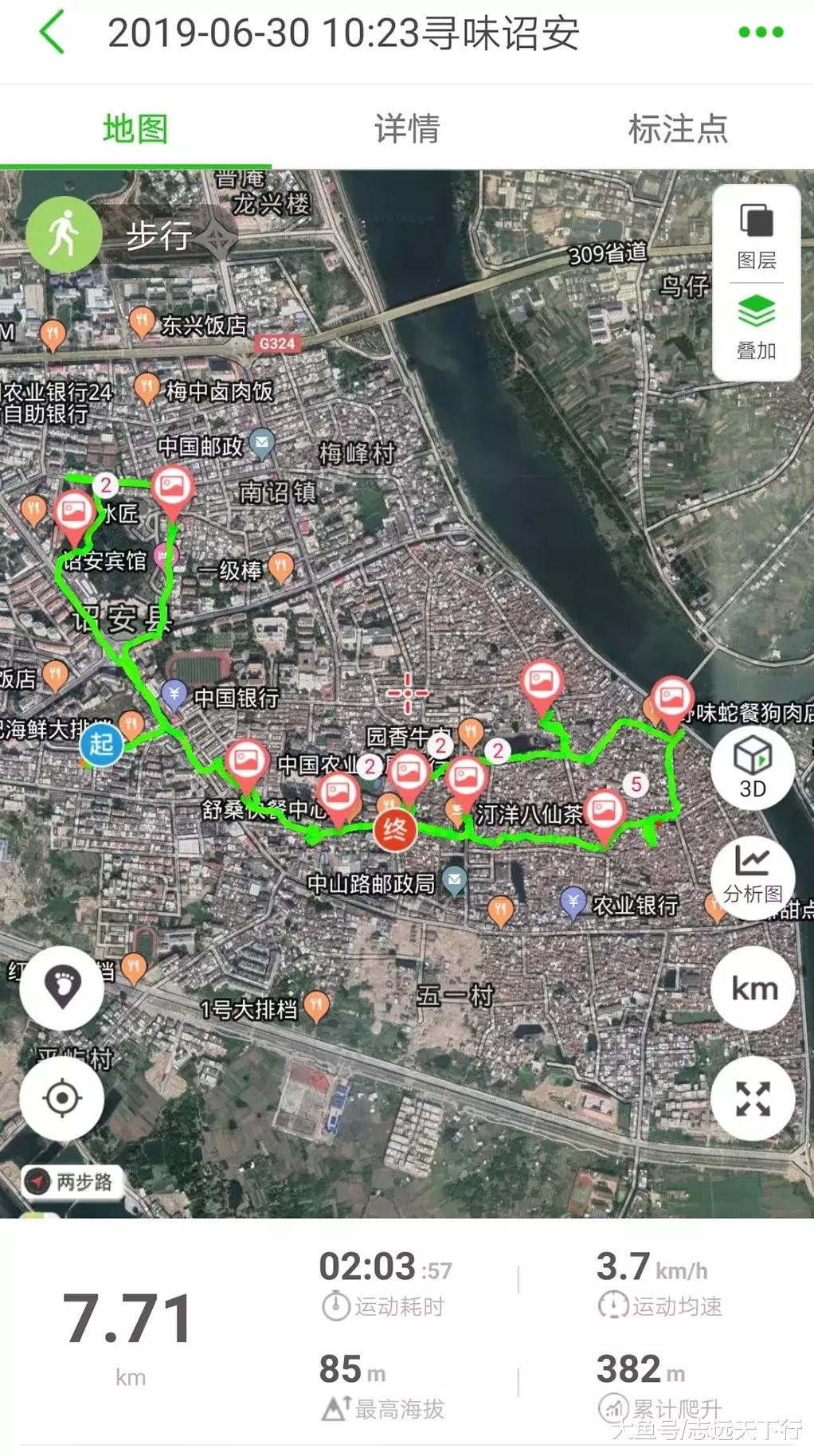Expand the map to fullscreen
This screenshot has height=1456, width=814.
pos(753,1098)
